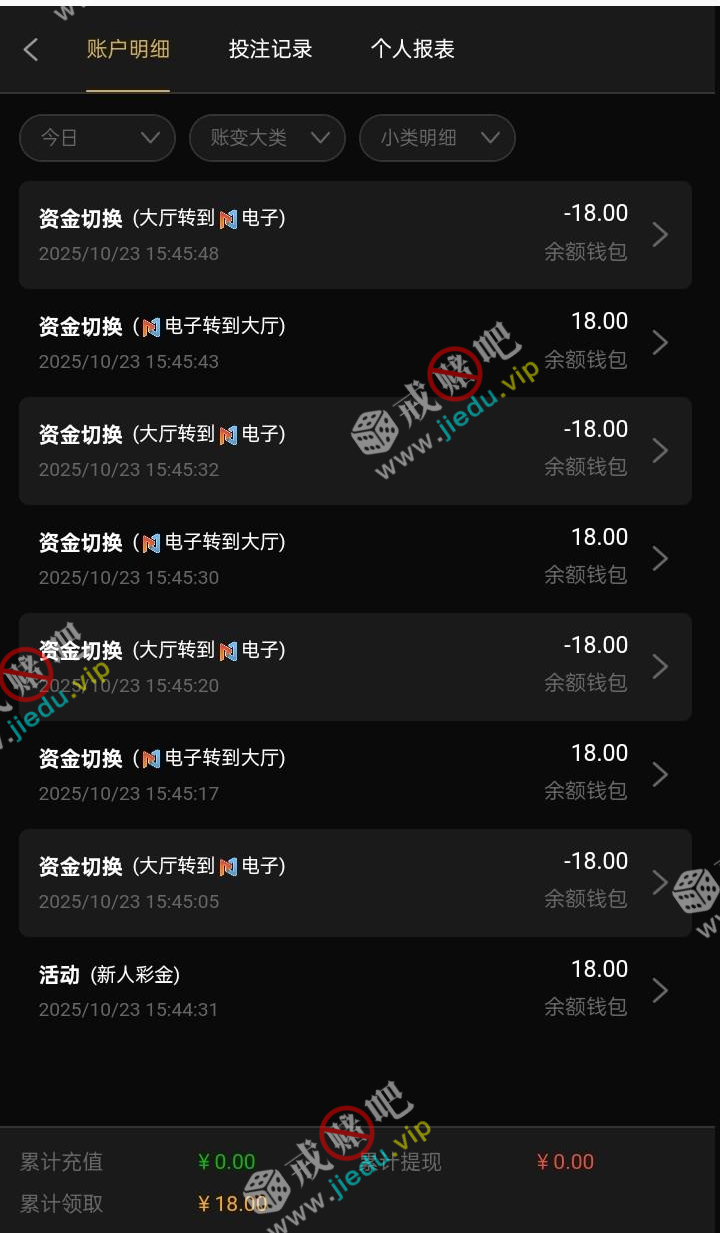Screen dimensions: 720x1233
Task: Switch to the 投注记录 tab
Action: [x=270, y=49]
